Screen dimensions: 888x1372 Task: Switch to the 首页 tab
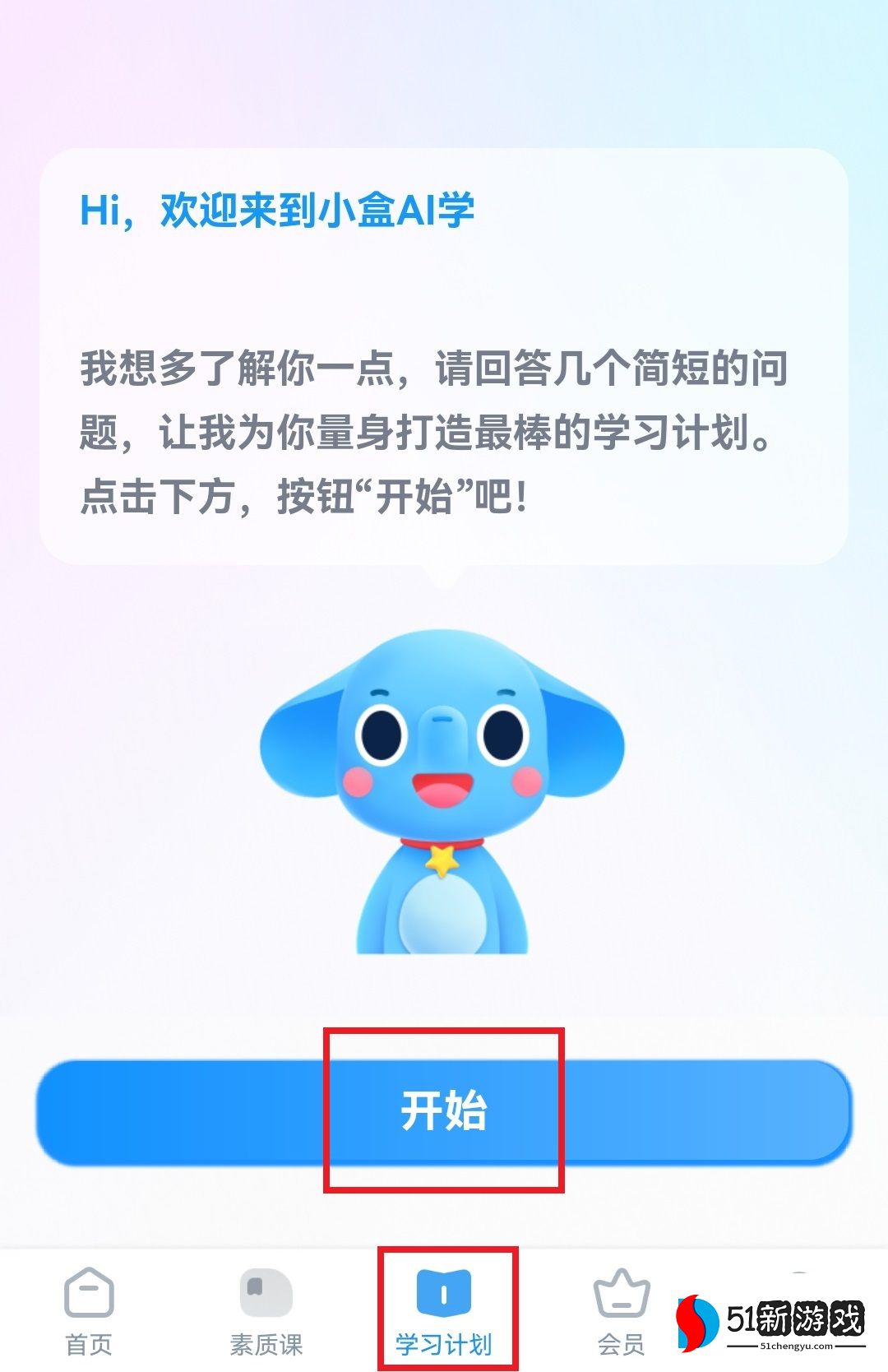(89, 1313)
